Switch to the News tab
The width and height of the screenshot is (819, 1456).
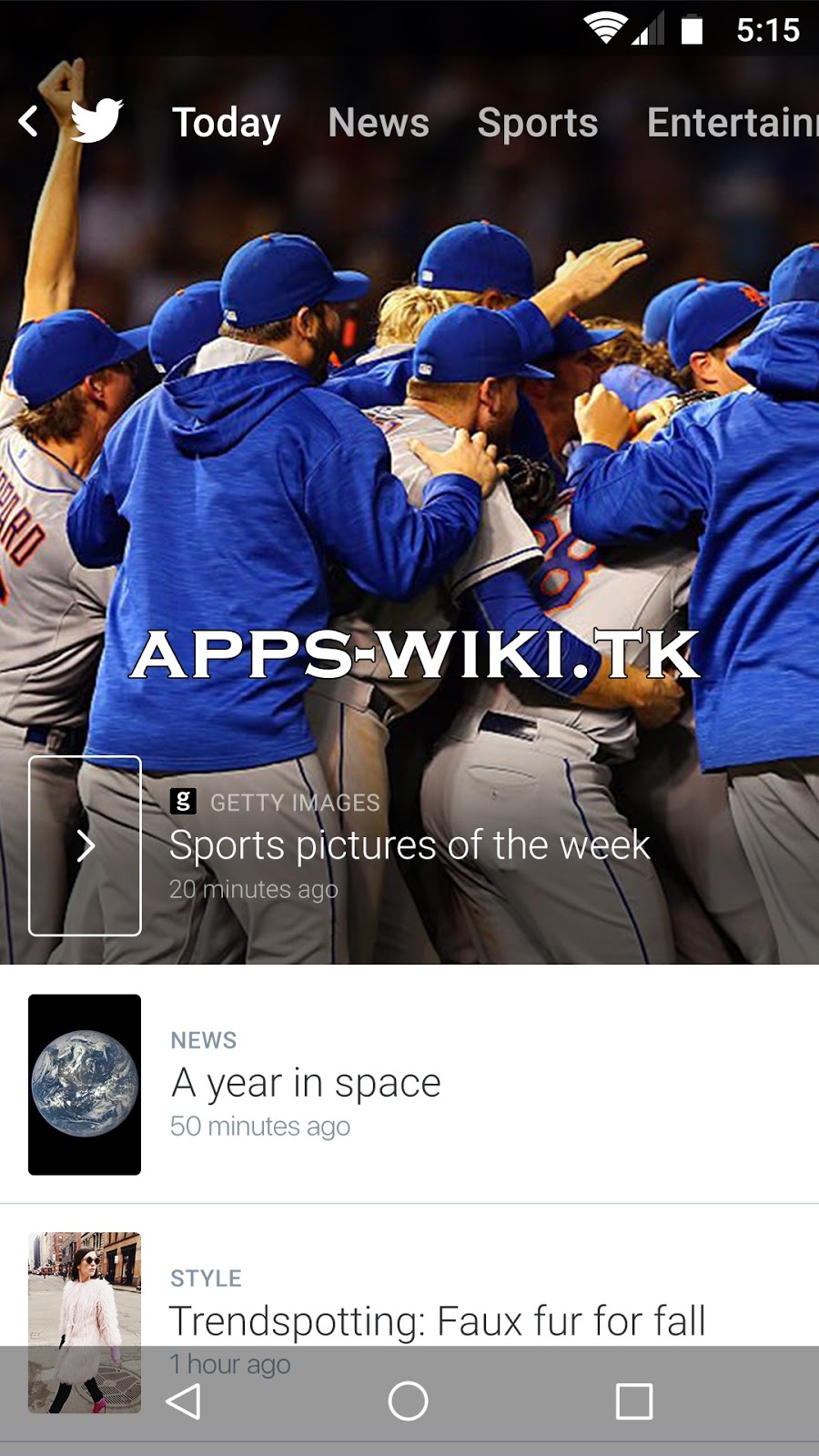379,123
